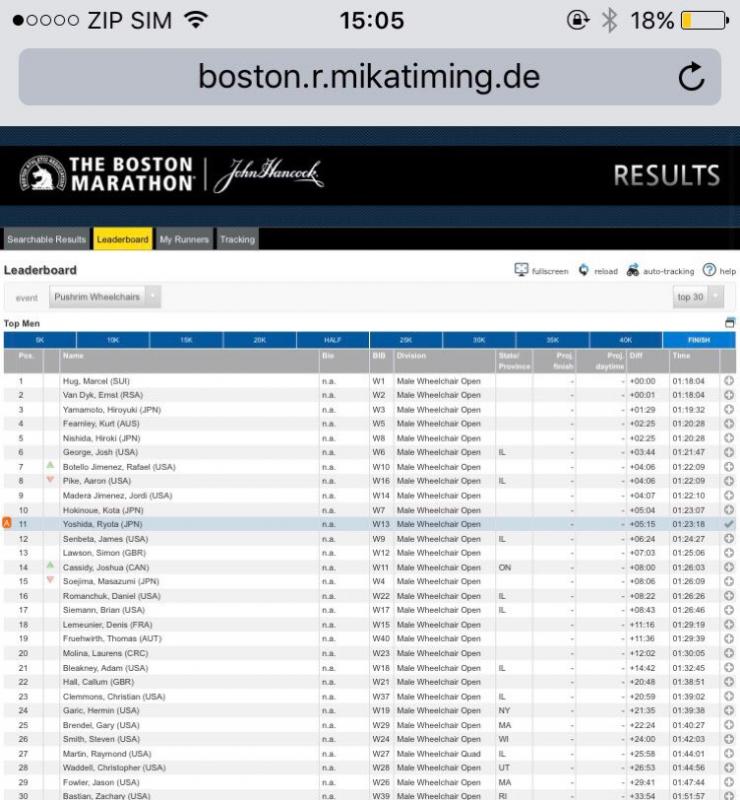Image resolution: width=740 pixels, height=800 pixels.
Task: Tap the boston.r.mikatiming.de address bar
Action: (x=369, y=77)
